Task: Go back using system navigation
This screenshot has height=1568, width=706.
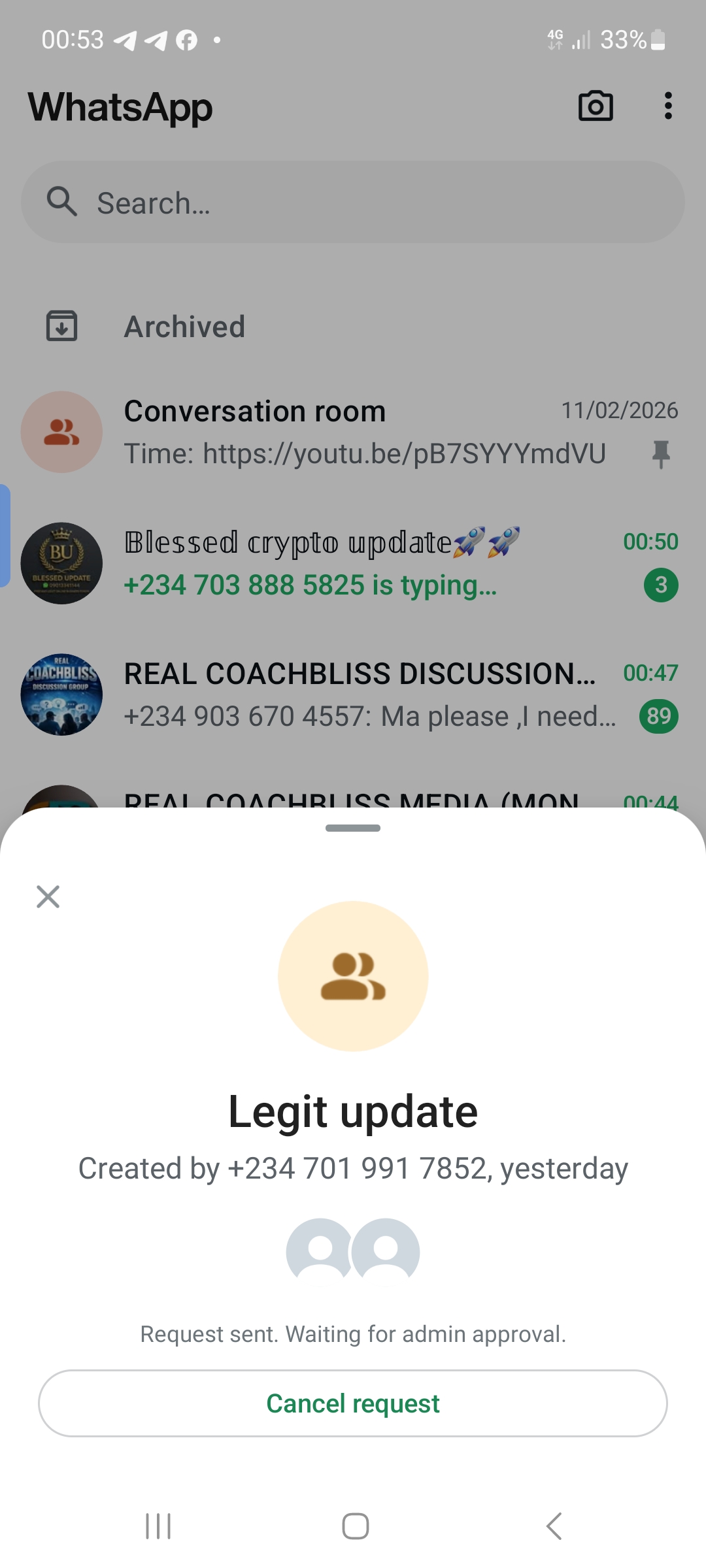Action: [x=554, y=1526]
